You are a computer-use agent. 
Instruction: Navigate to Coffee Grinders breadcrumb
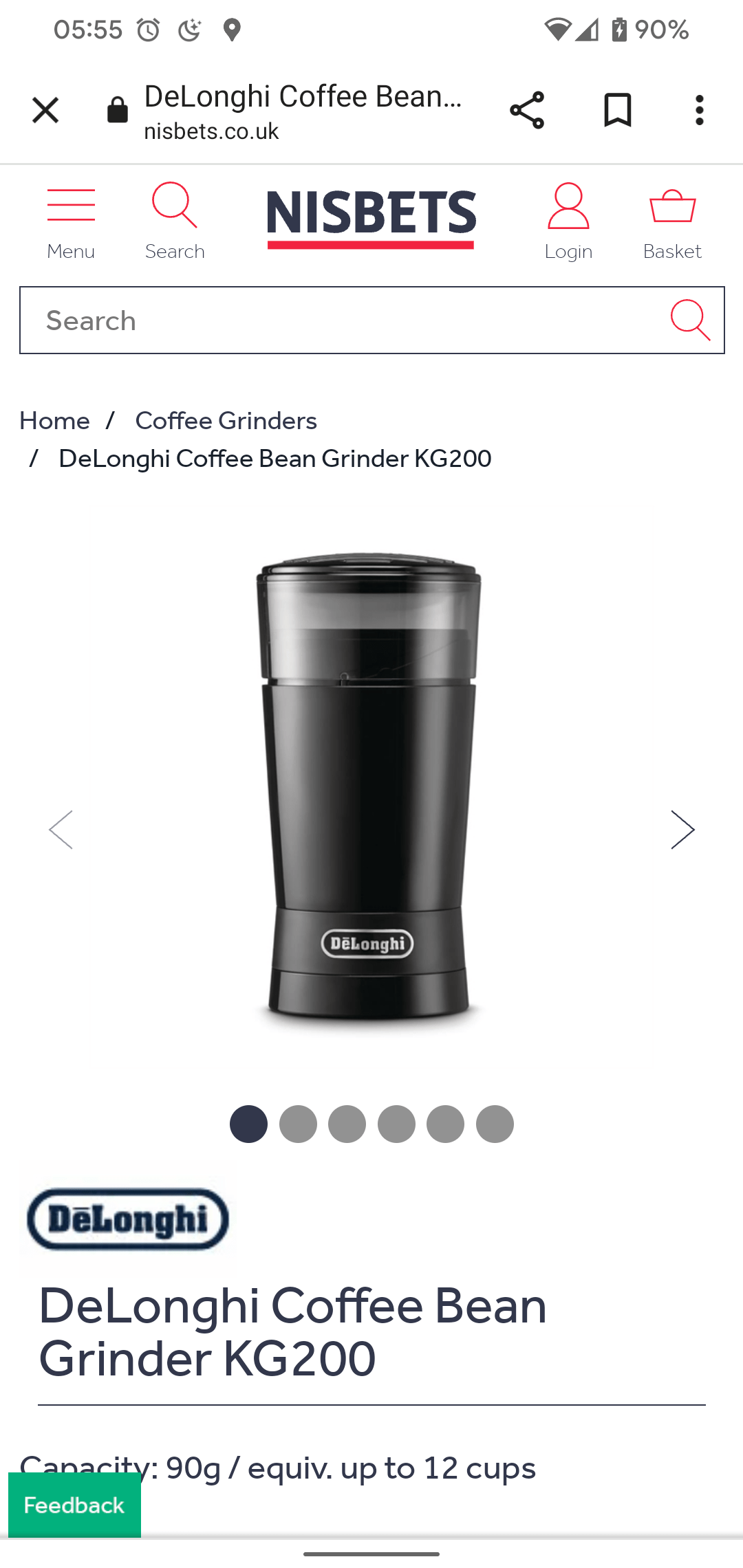pyautogui.click(x=226, y=420)
